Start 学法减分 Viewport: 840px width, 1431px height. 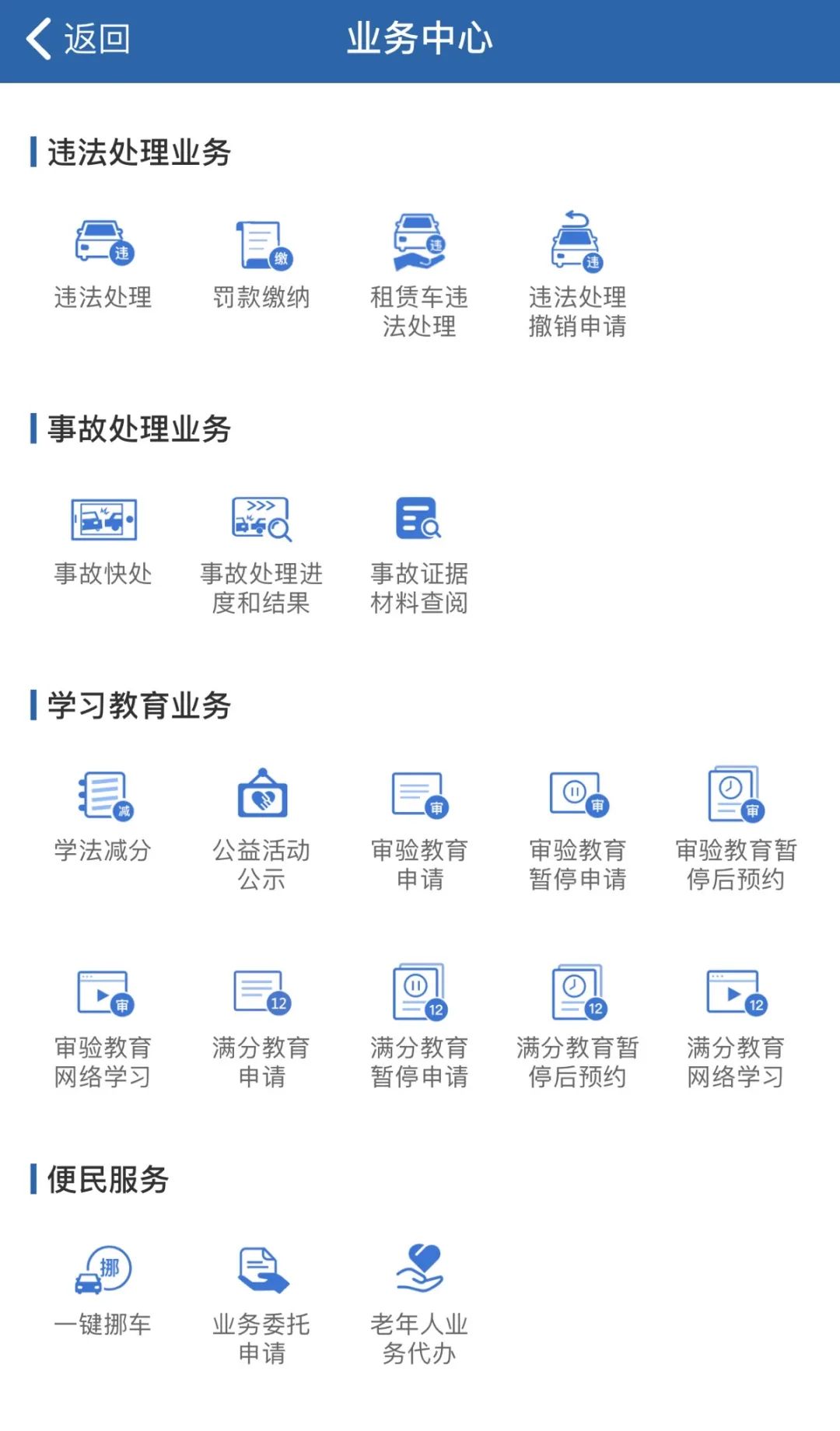pyautogui.click(x=103, y=817)
